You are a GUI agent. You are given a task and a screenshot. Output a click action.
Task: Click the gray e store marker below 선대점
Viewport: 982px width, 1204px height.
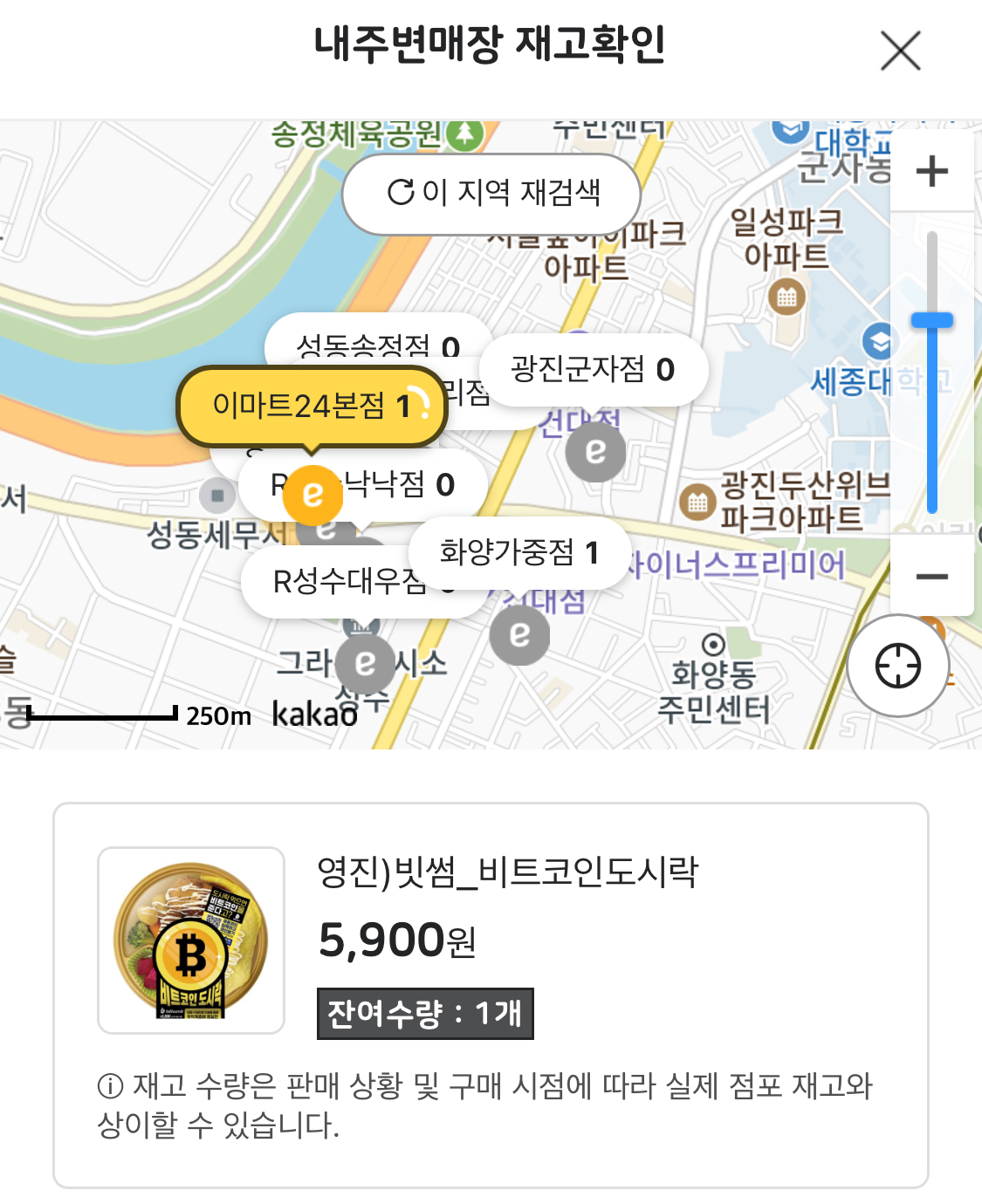594,453
